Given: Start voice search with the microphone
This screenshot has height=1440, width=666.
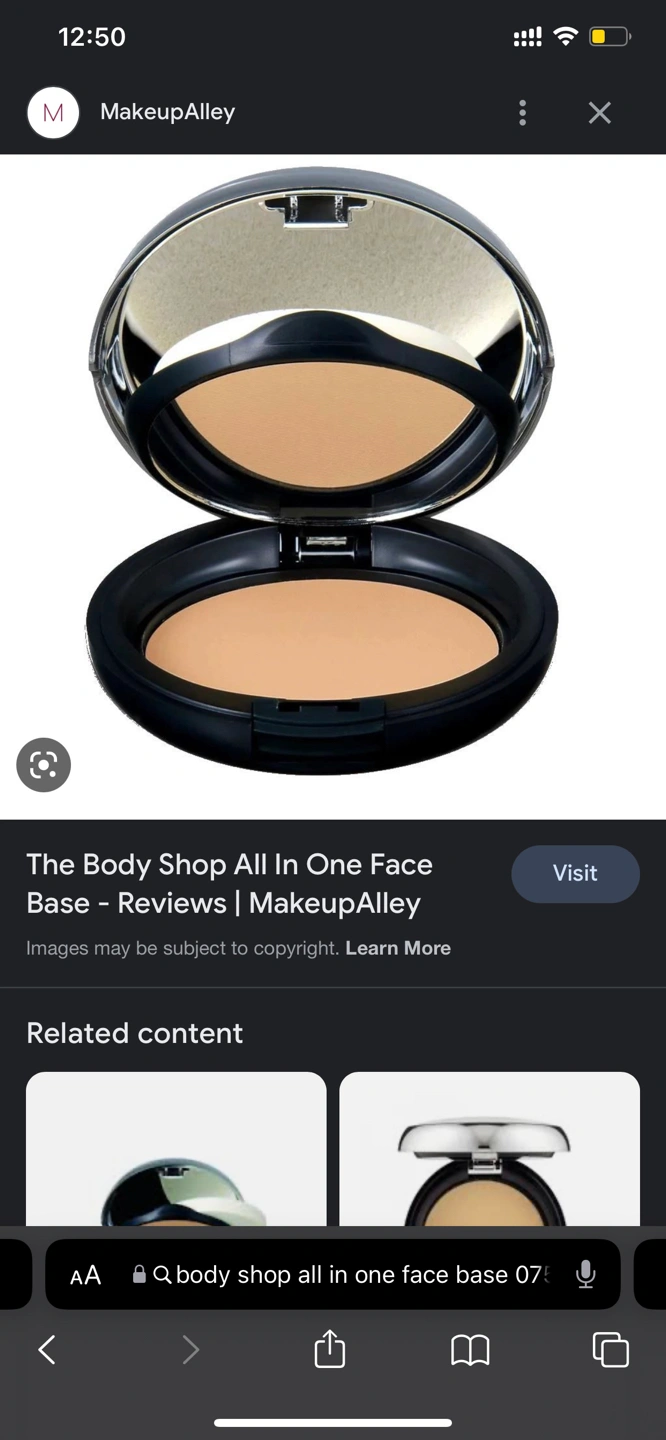Looking at the screenshot, I should (586, 1275).
